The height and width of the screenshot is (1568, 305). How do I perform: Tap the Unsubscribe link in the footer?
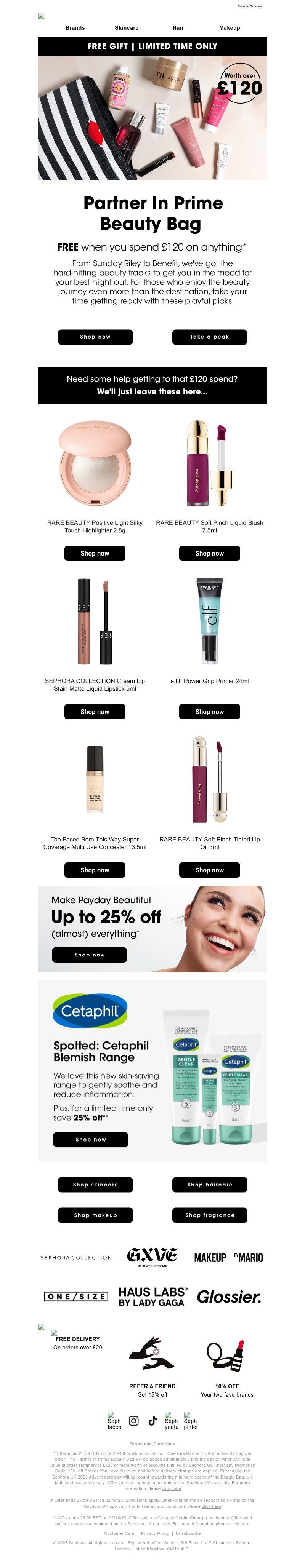[188, 1533]
